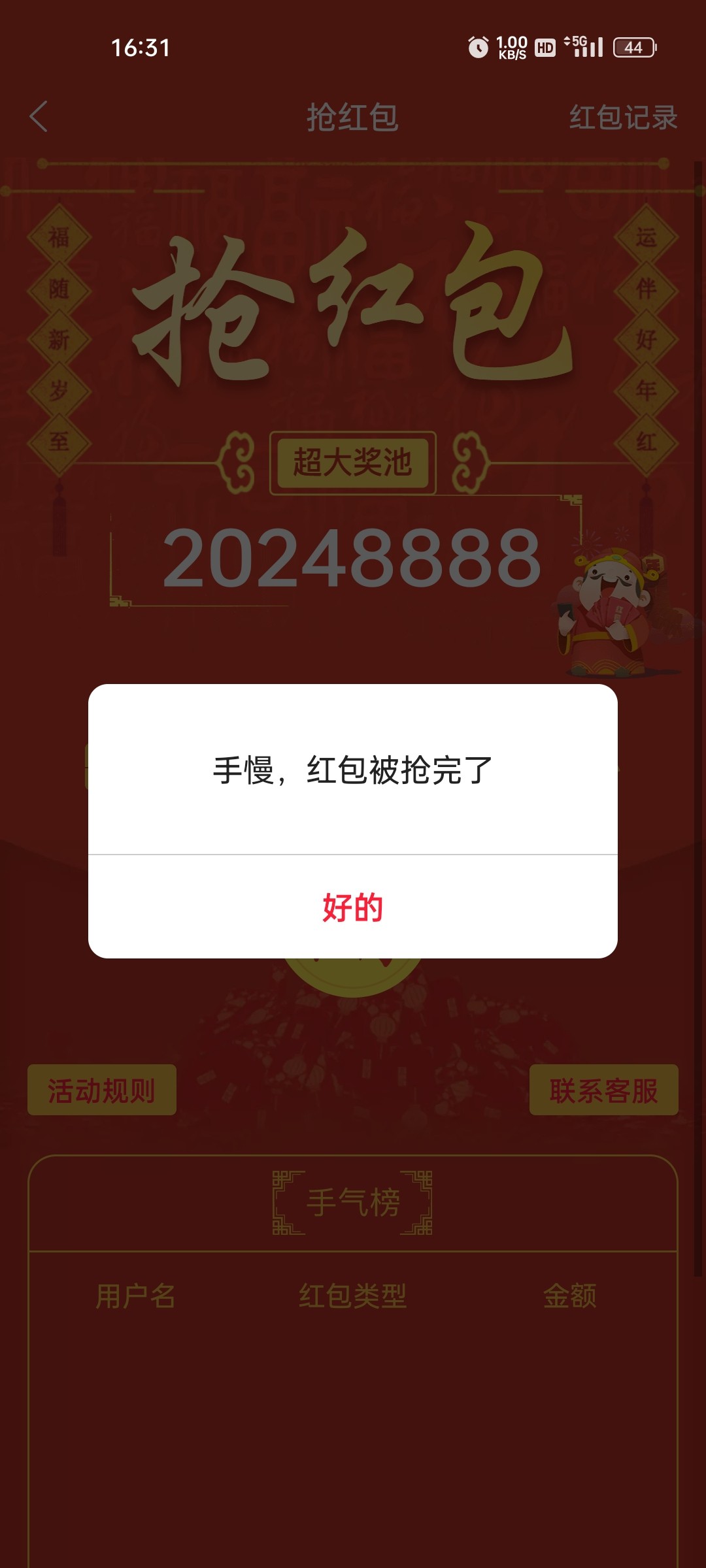Screen dimensions: 706x1568
Task: Expand the 手气榜 luck leaderboard panel
Action: click(x=353, y=1202)
